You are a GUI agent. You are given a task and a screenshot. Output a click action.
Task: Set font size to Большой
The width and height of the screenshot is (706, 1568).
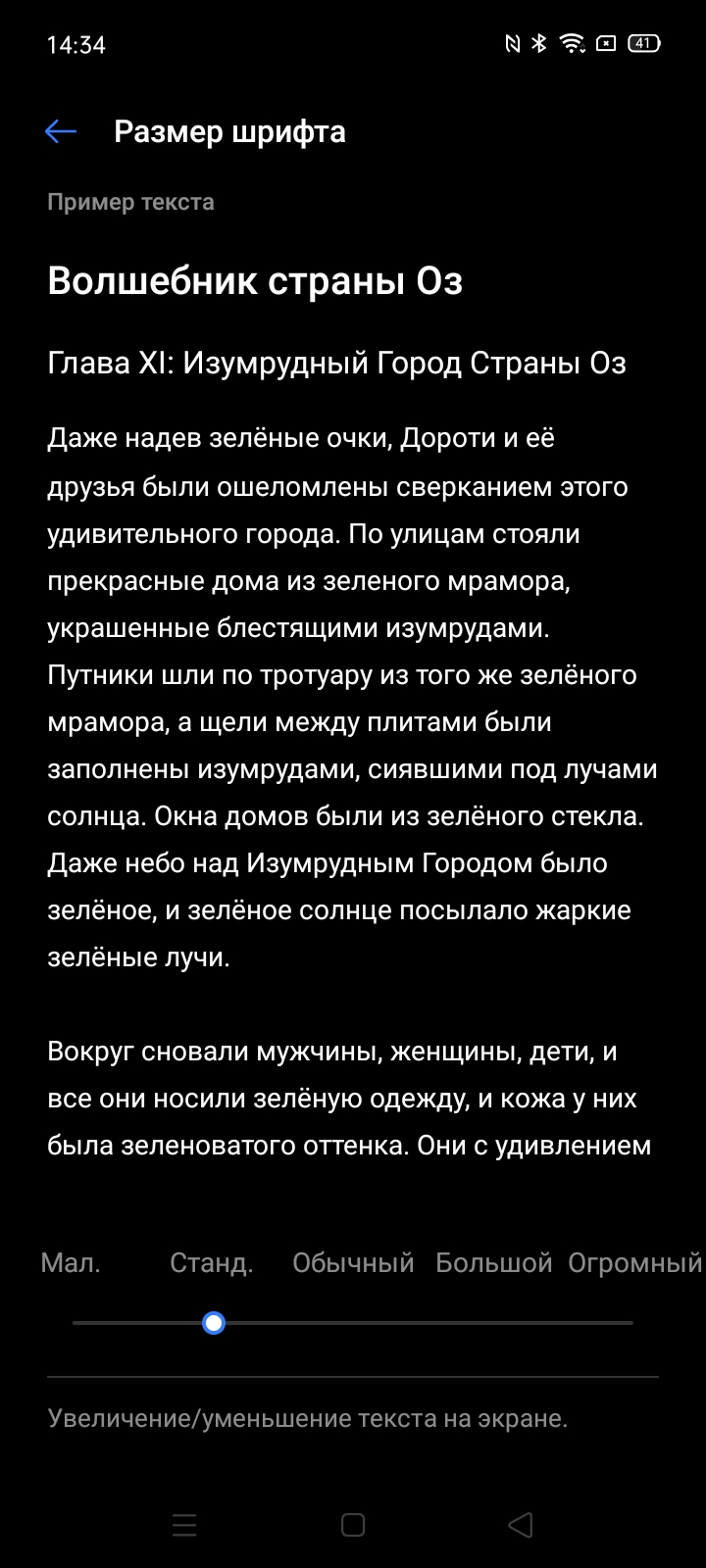[494, 1262]
